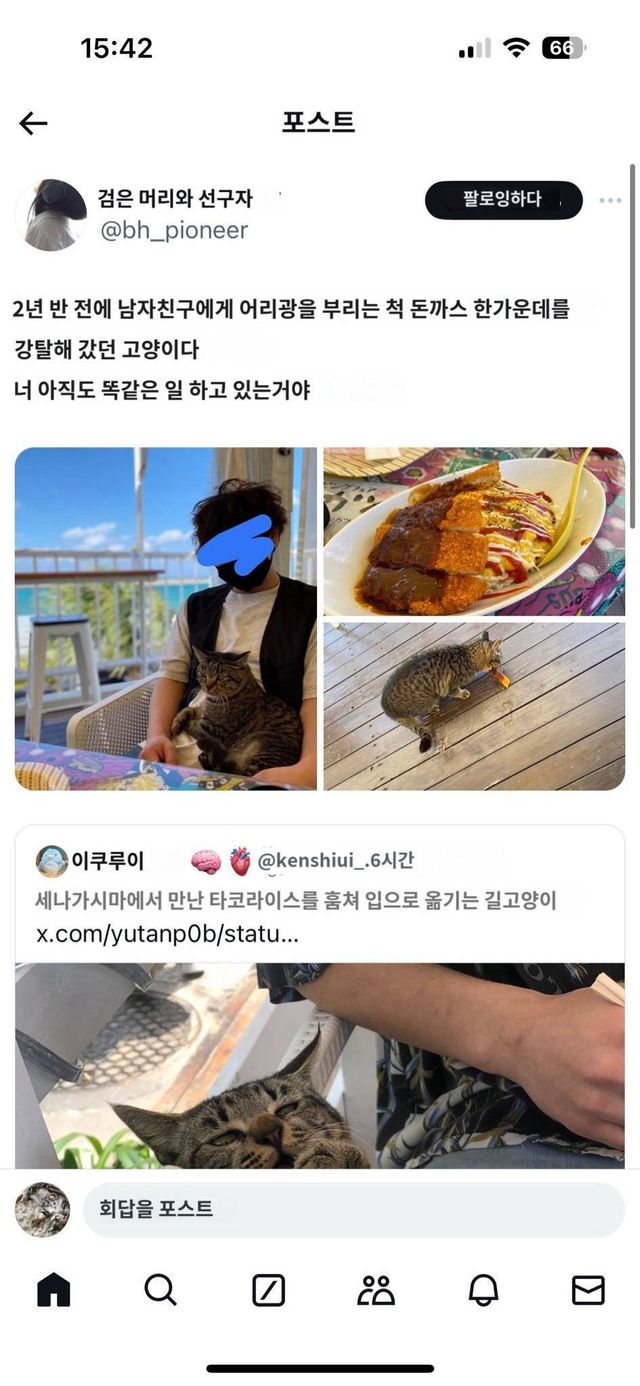This screenshot has width=640, height=1386.
Task: Open the pork cutlet plate photo
Action: (x=474, y=531)
